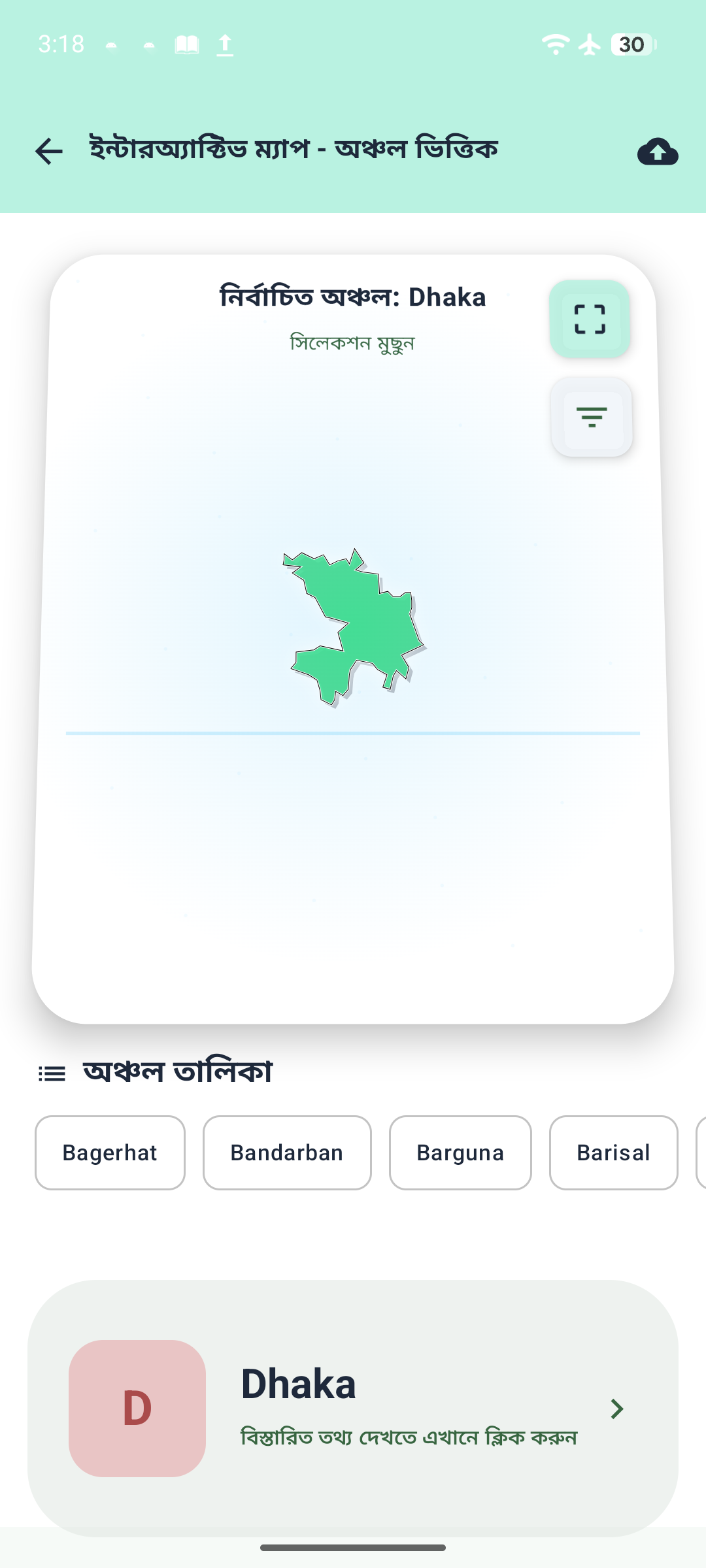Toggle the fullscreen control to exit map focus
This screenshot has width=706, height=1568.
(590, 319)
